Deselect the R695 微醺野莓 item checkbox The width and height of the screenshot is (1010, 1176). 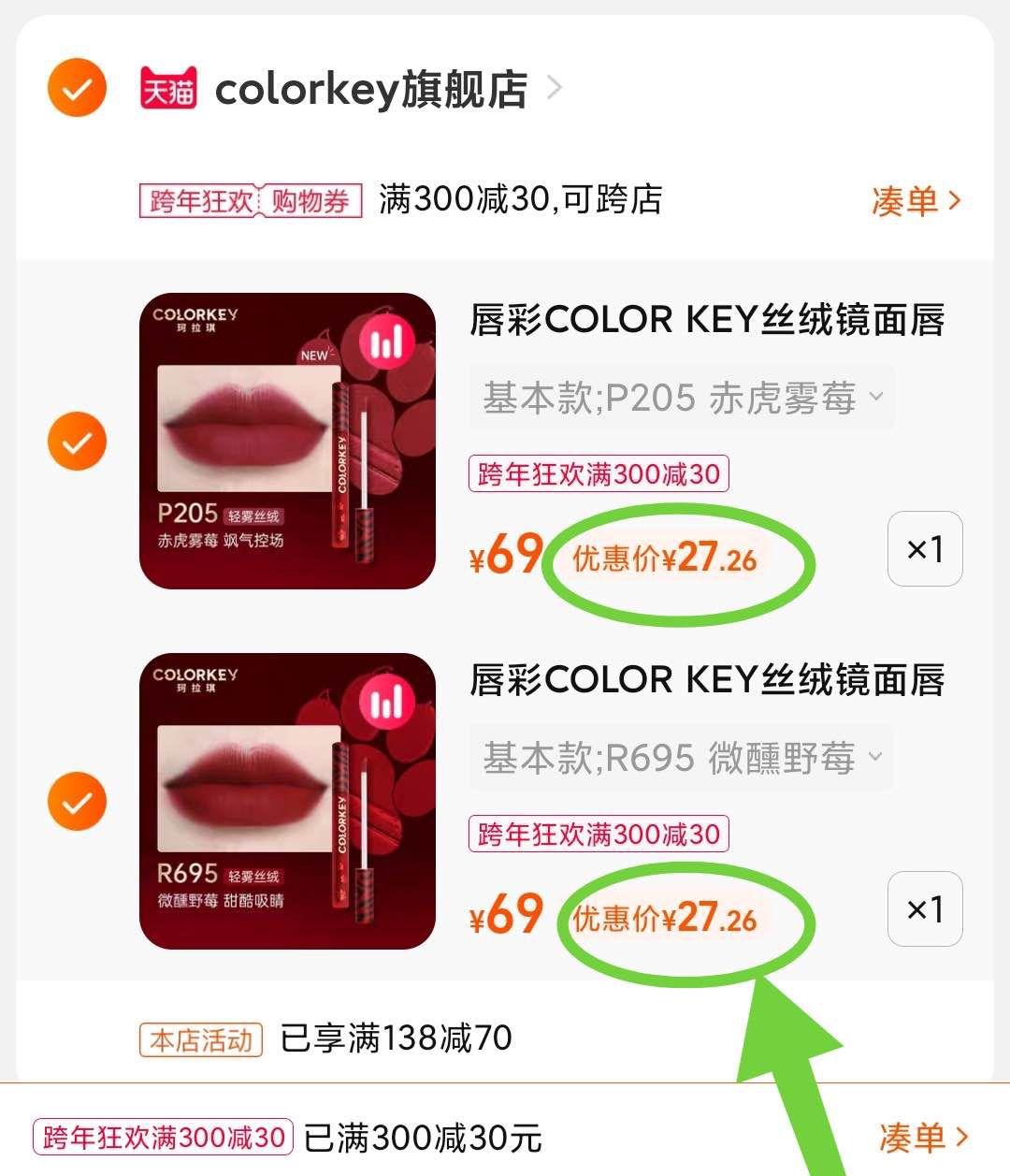[x=78, y=802]
